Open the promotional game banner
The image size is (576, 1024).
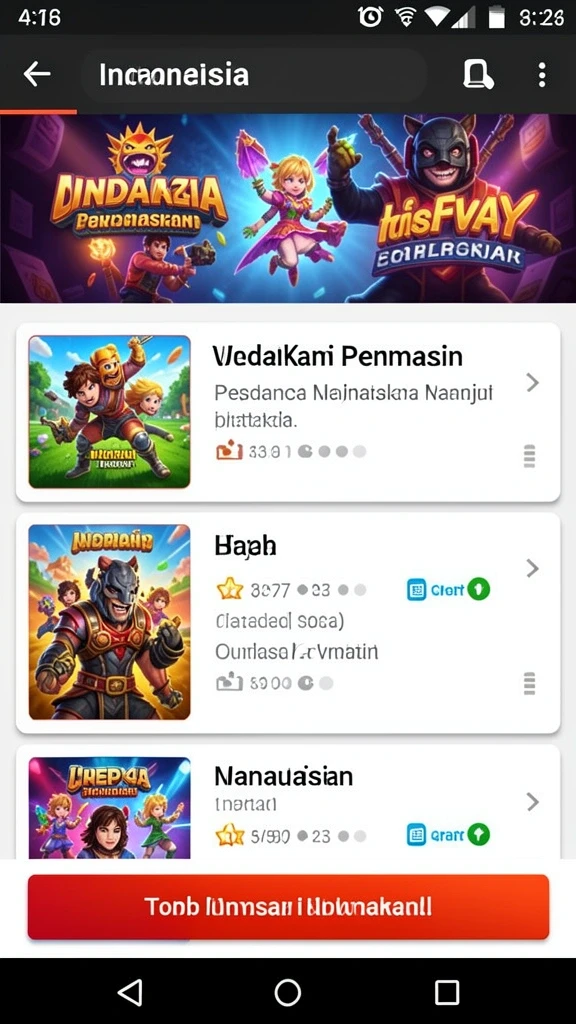pyautogui.click(x=288, y=208)
